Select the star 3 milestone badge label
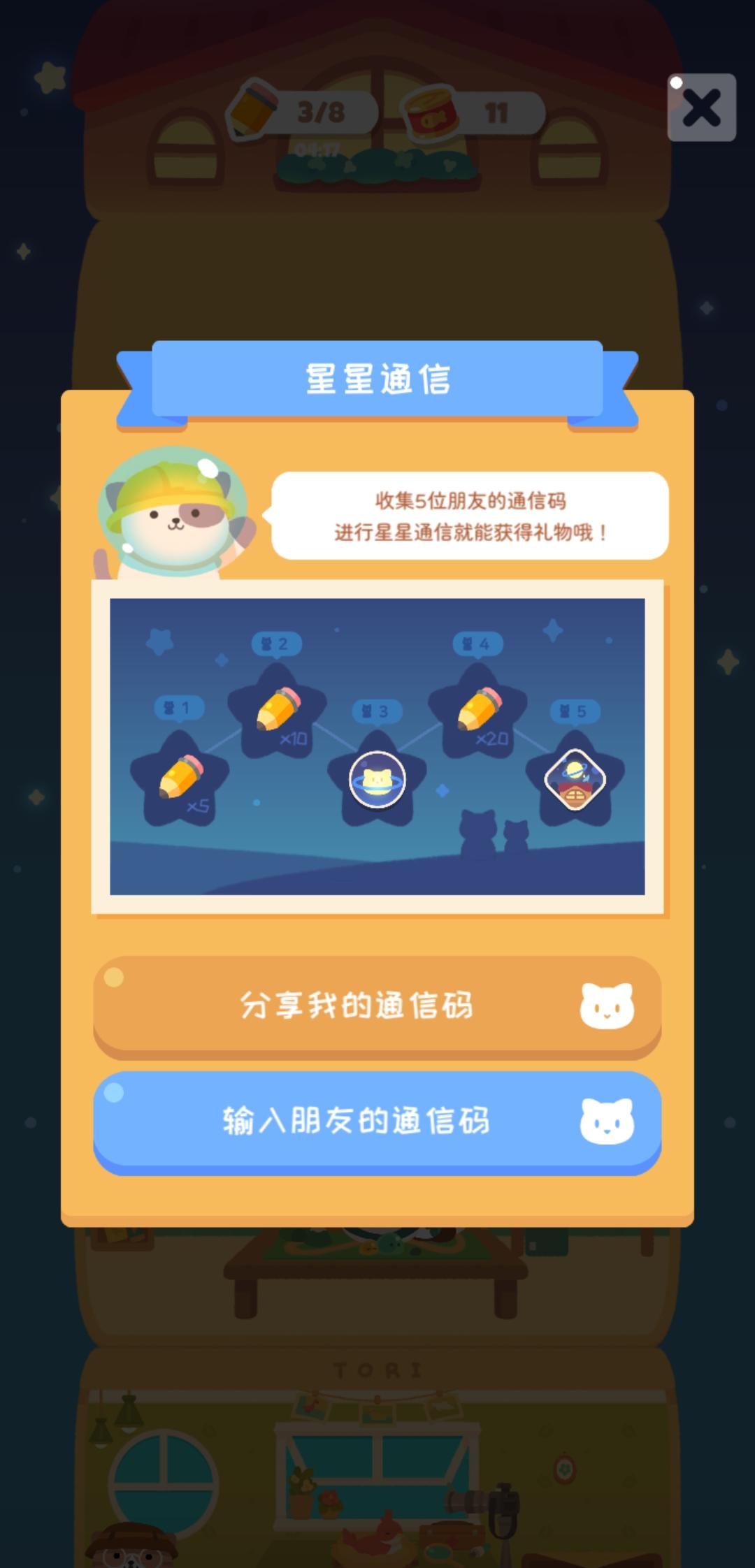Viewport: 755px width, 1568px height. 376,710
